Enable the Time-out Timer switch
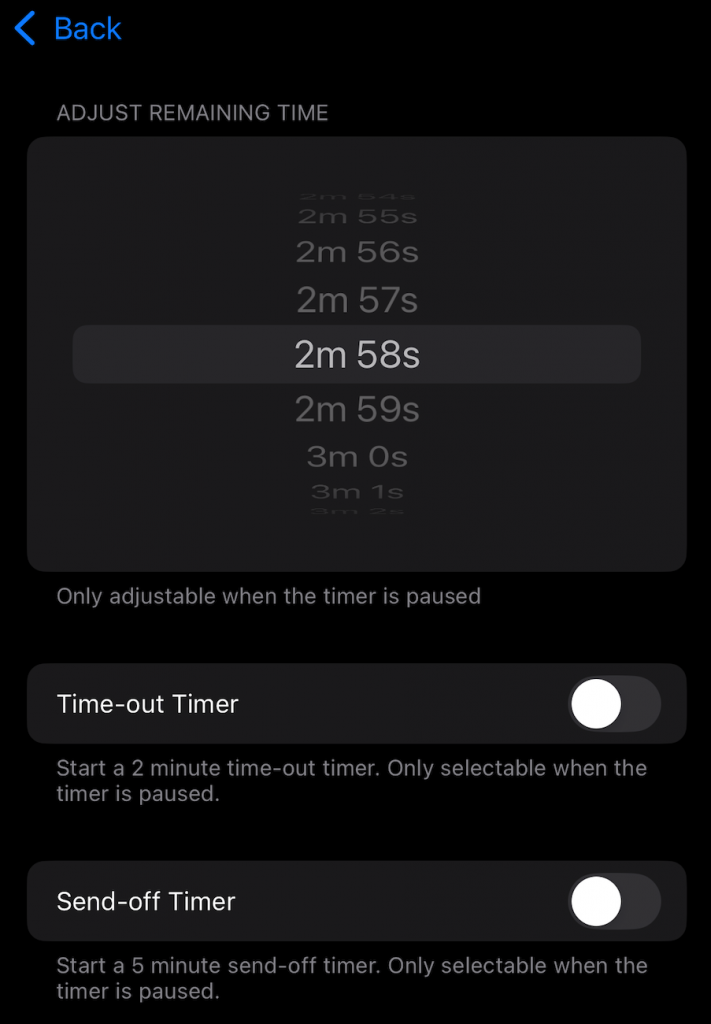Screen dimensions: 711x1024 click(x=614, y=705)
